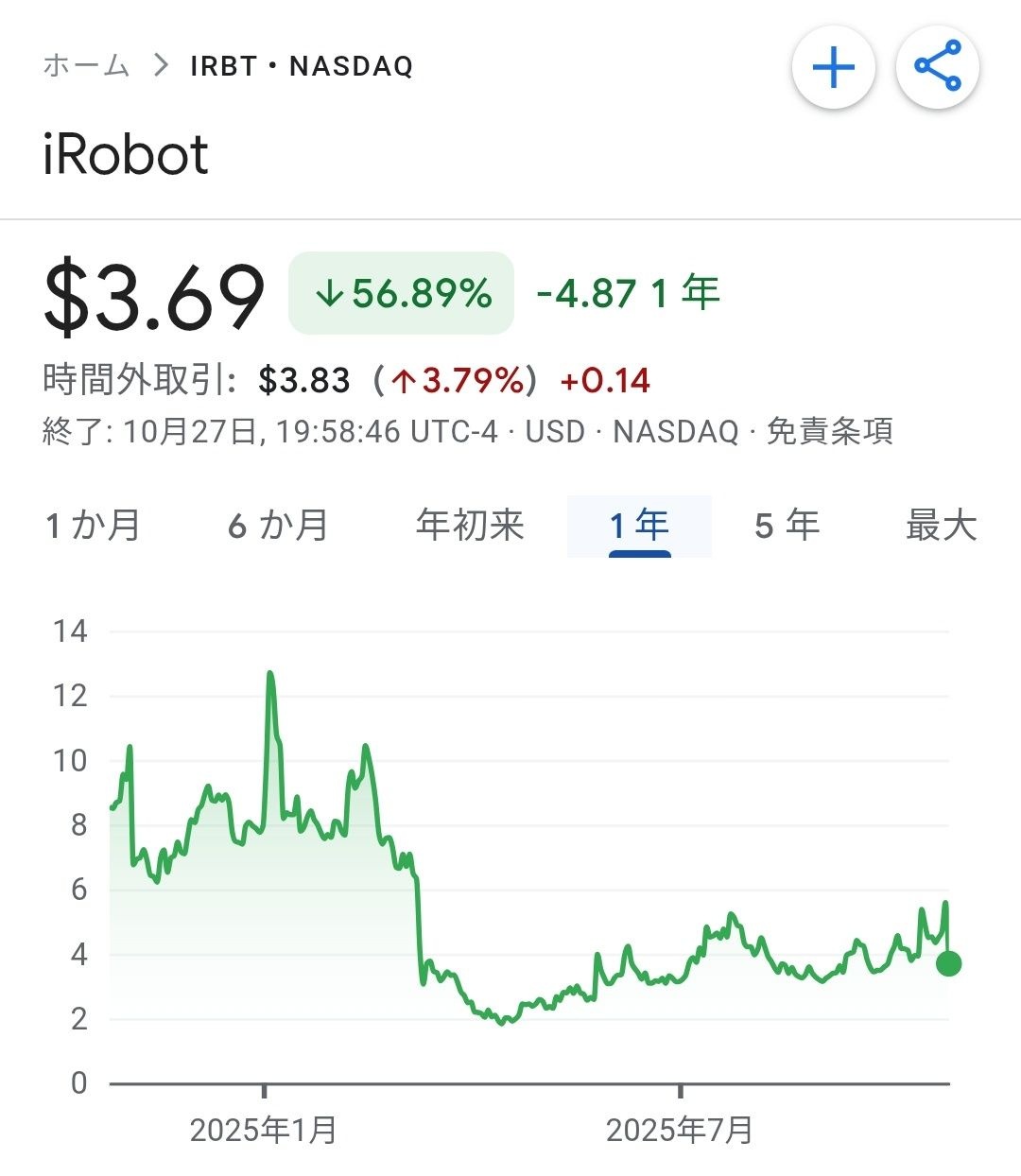Switch chart range to 1か月
Viewport: 1021px width, 1176px height.
pos(93,525)
